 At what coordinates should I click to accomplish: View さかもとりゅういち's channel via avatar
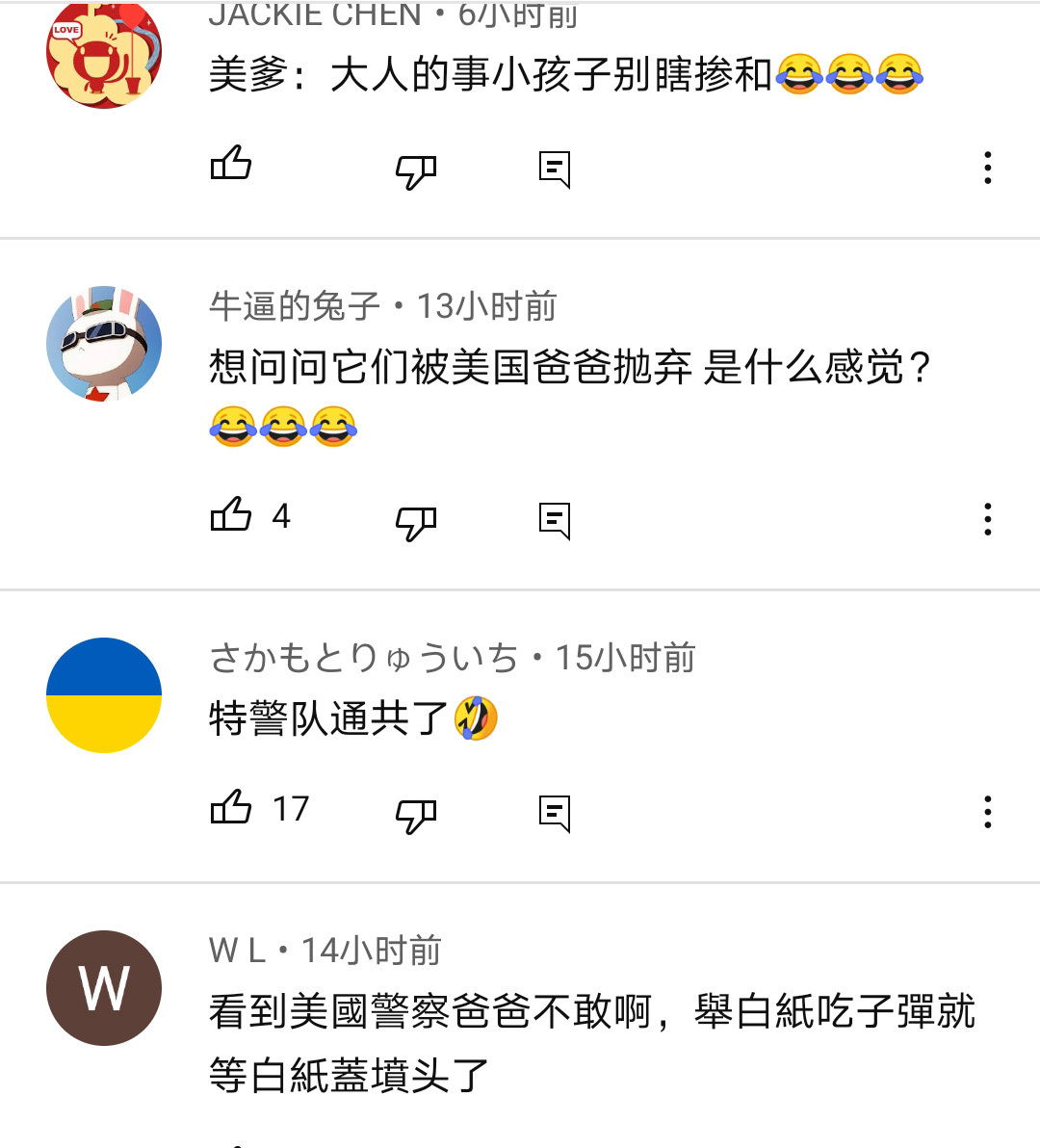(x=104, y=695)
